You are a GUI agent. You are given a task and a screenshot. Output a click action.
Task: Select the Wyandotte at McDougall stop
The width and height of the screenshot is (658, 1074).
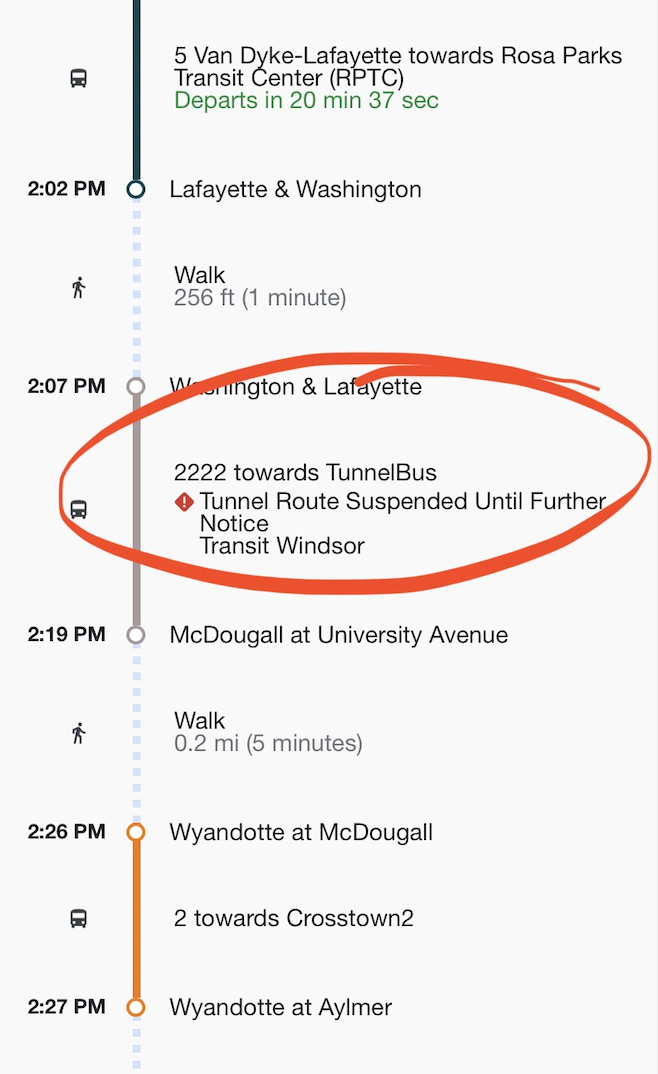[x=301, y=832]
